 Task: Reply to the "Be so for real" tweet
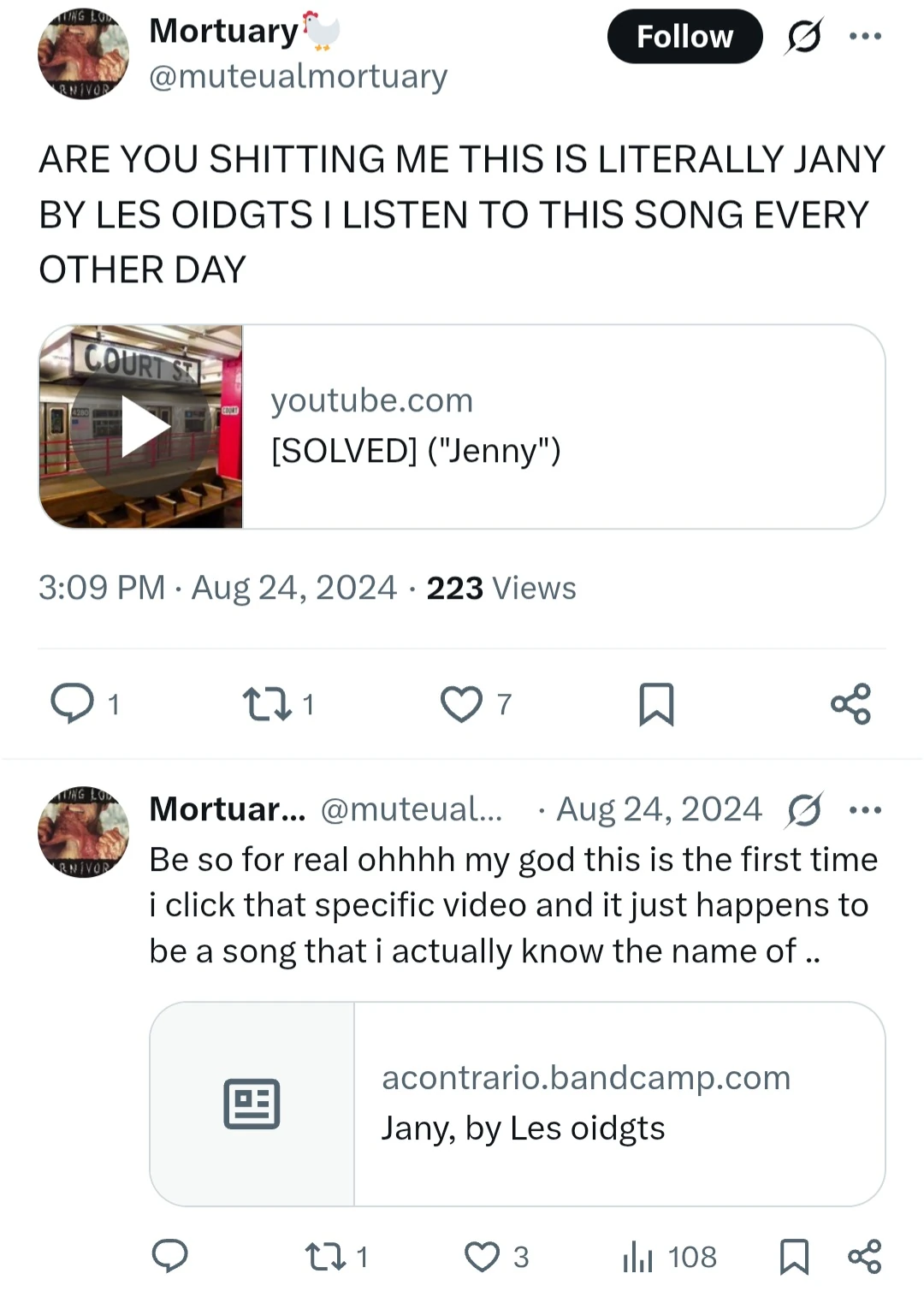(169, 1256)
